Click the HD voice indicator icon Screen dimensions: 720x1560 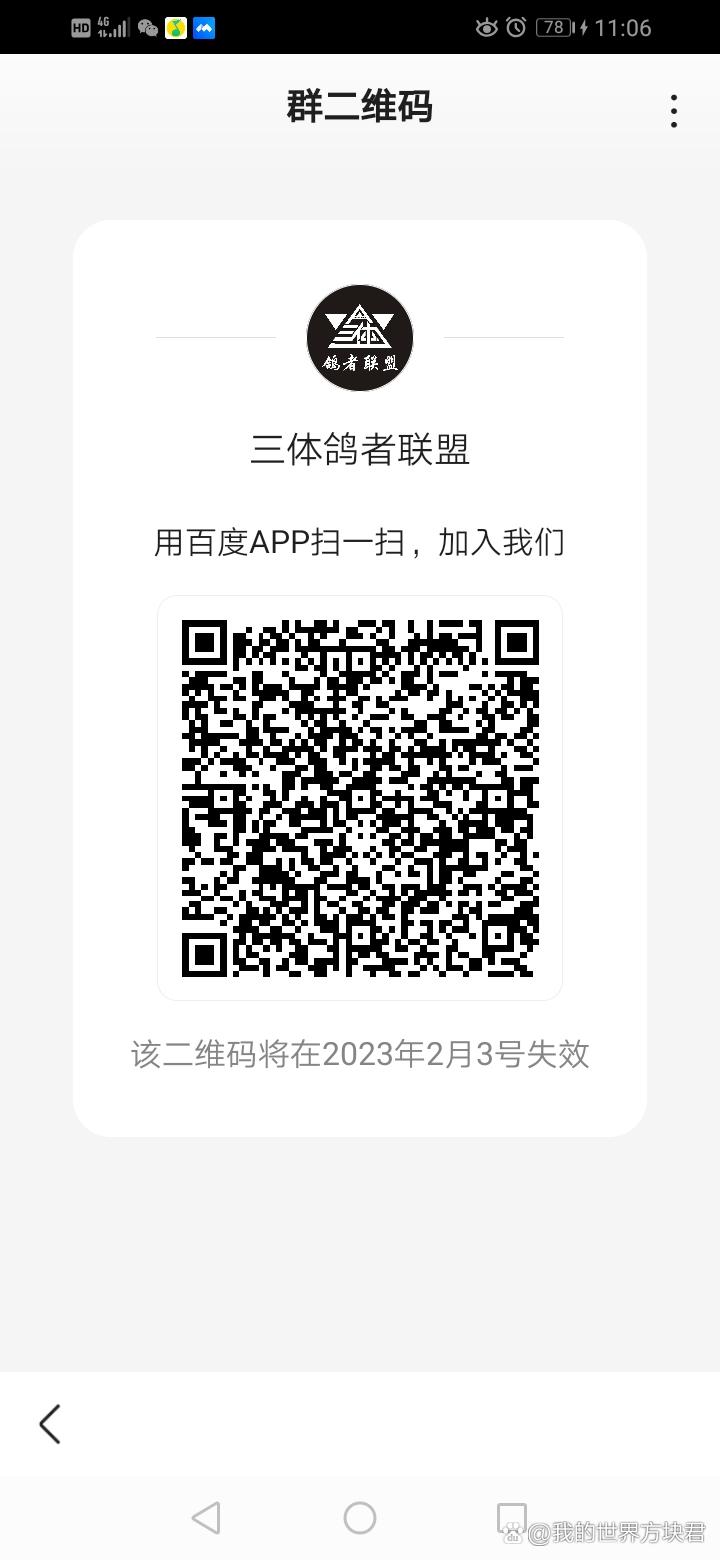pos(80,27)
